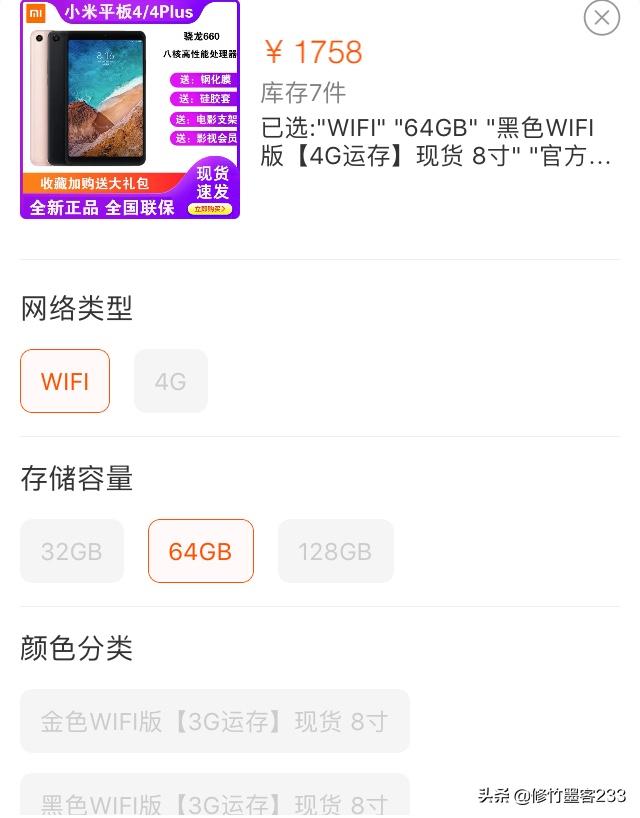Image resolution: width=640 pixels, height=818 pixels.
Task: Select the WIFI network type
Action: pos(65,381)
